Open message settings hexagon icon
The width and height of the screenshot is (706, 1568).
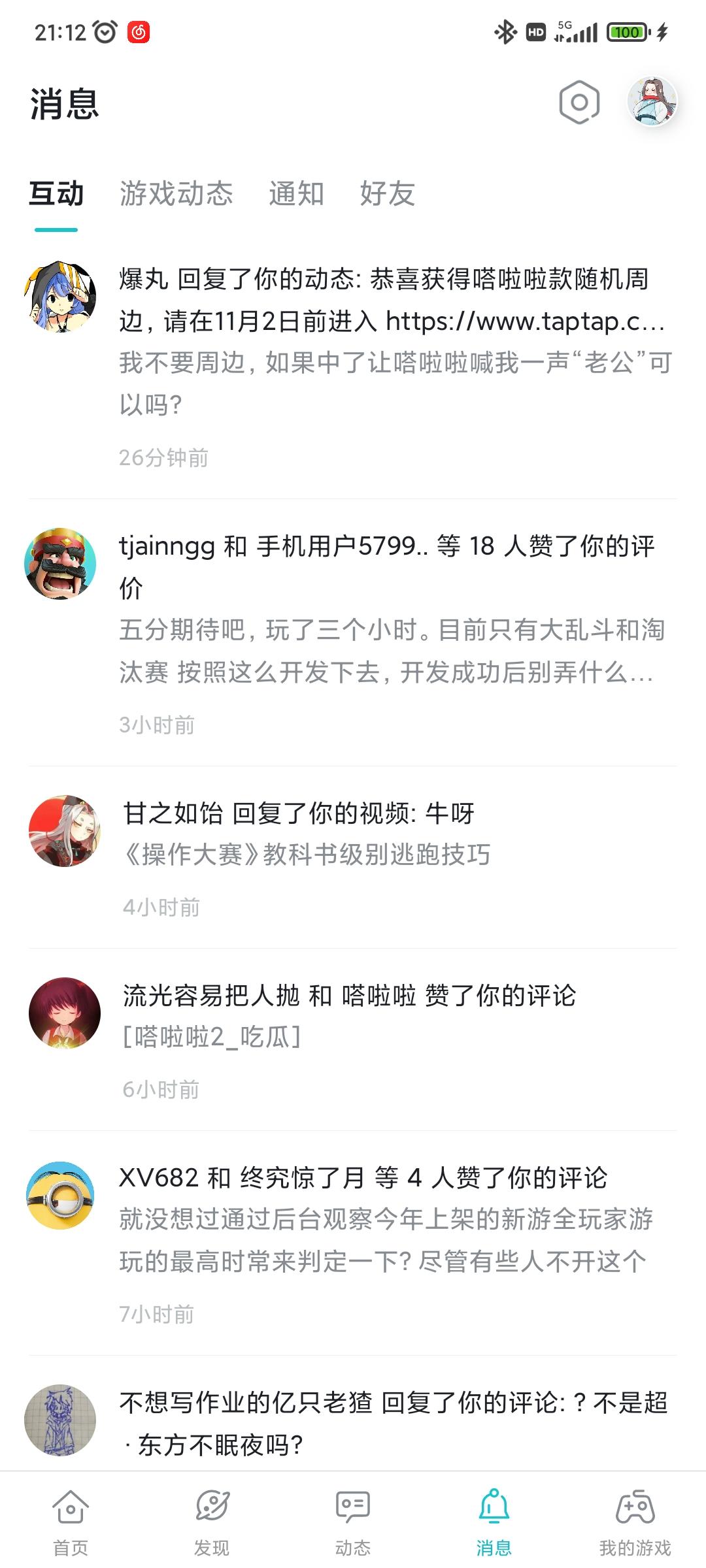tap(579, 103)
